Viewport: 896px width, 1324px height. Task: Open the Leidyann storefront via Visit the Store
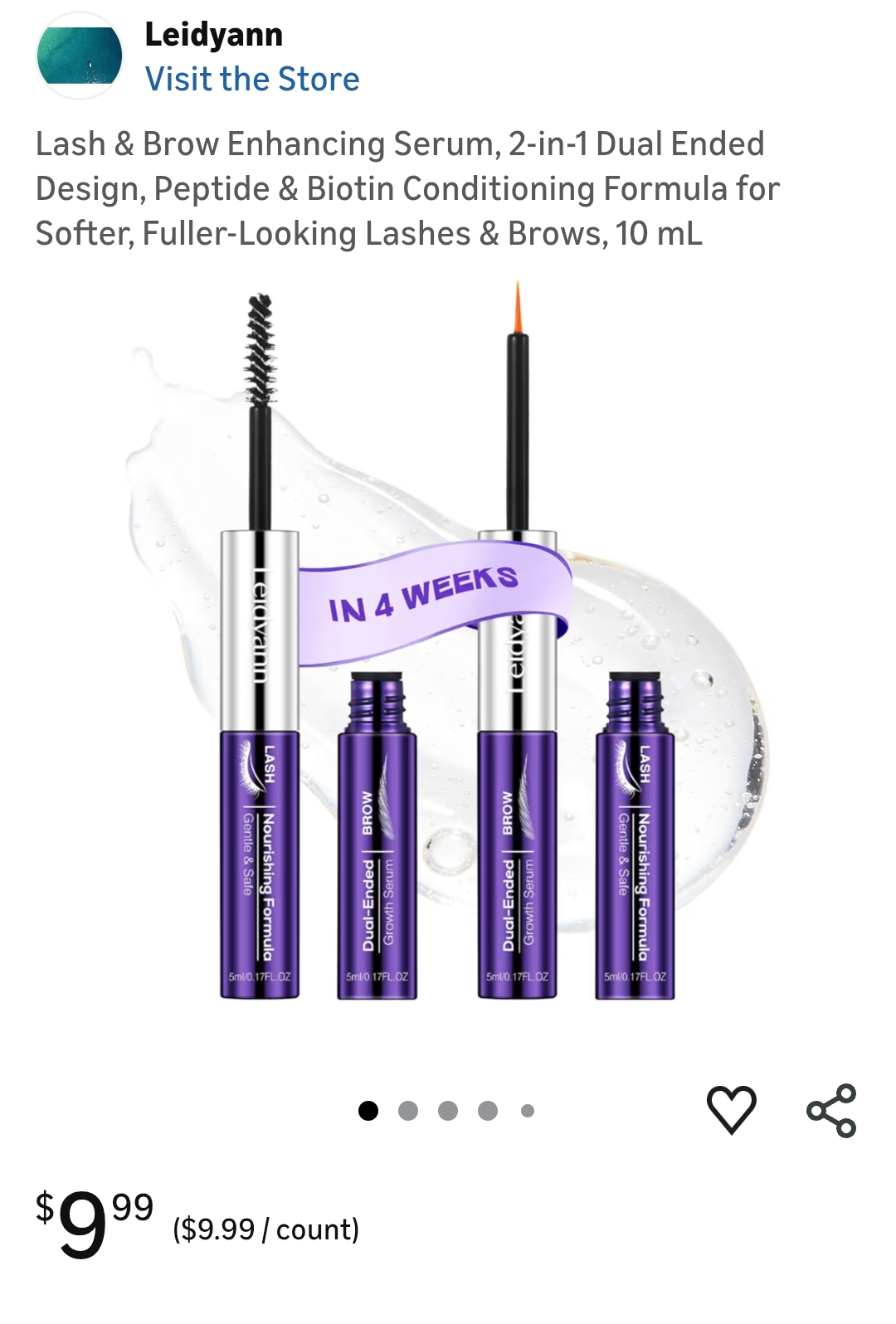[251, 80]
